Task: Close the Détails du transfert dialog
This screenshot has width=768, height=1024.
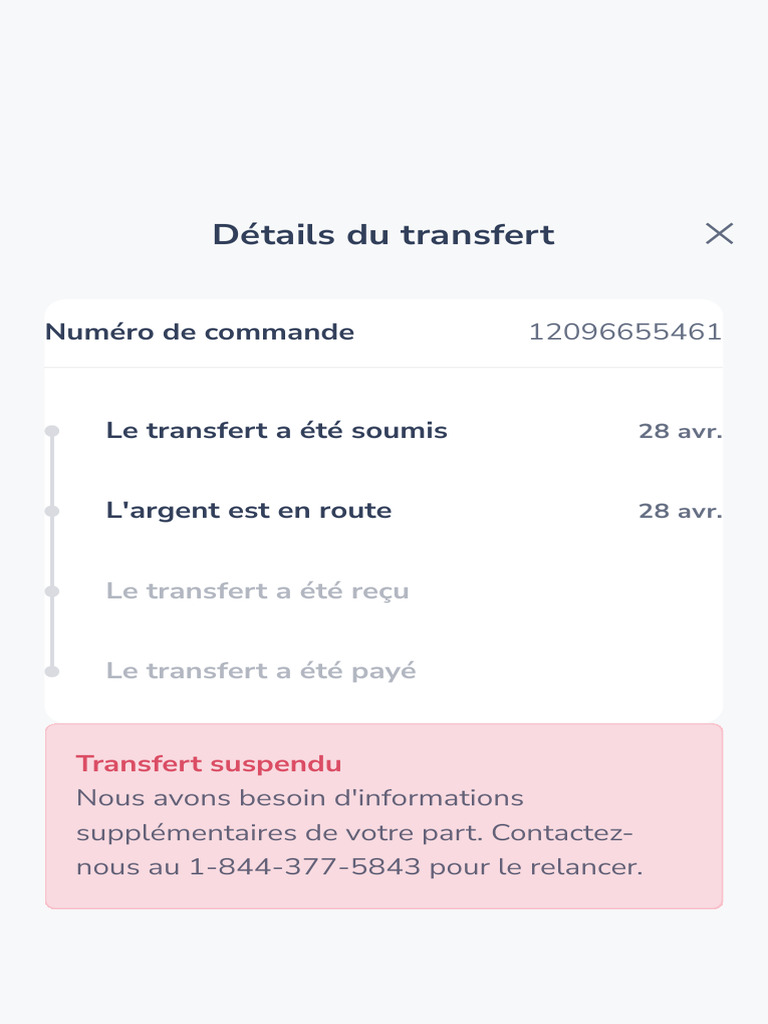Action: [719, 234]
